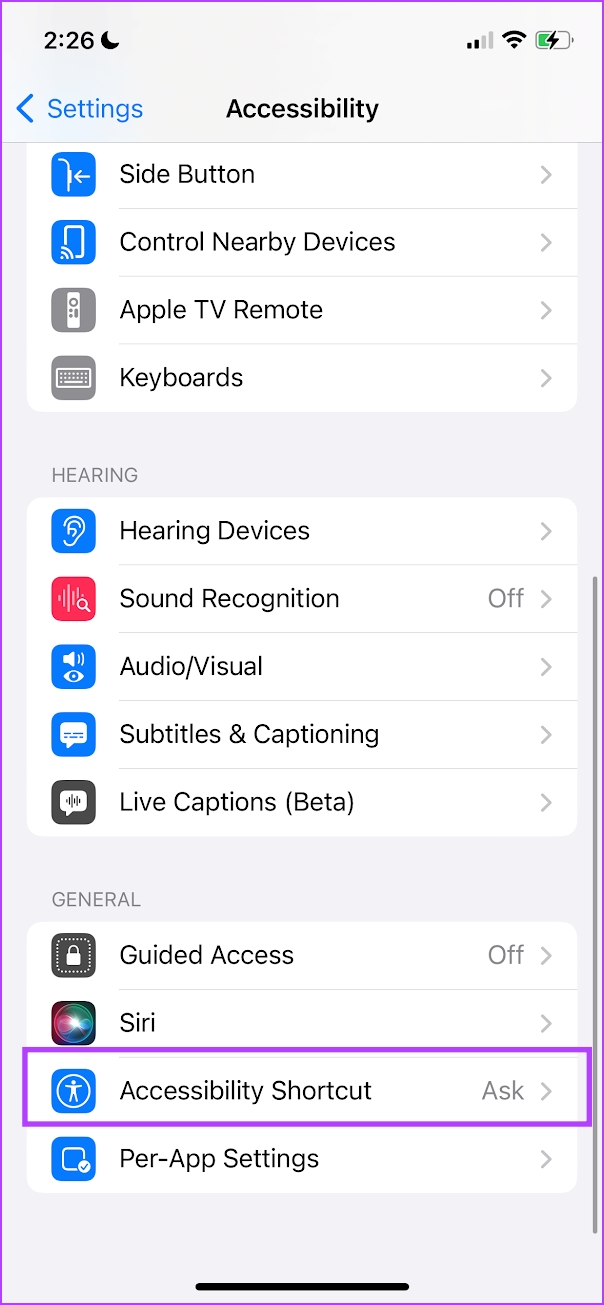Open Control Nearby Devices
The image size is (604, 1305).
click(x=300, y=242)
